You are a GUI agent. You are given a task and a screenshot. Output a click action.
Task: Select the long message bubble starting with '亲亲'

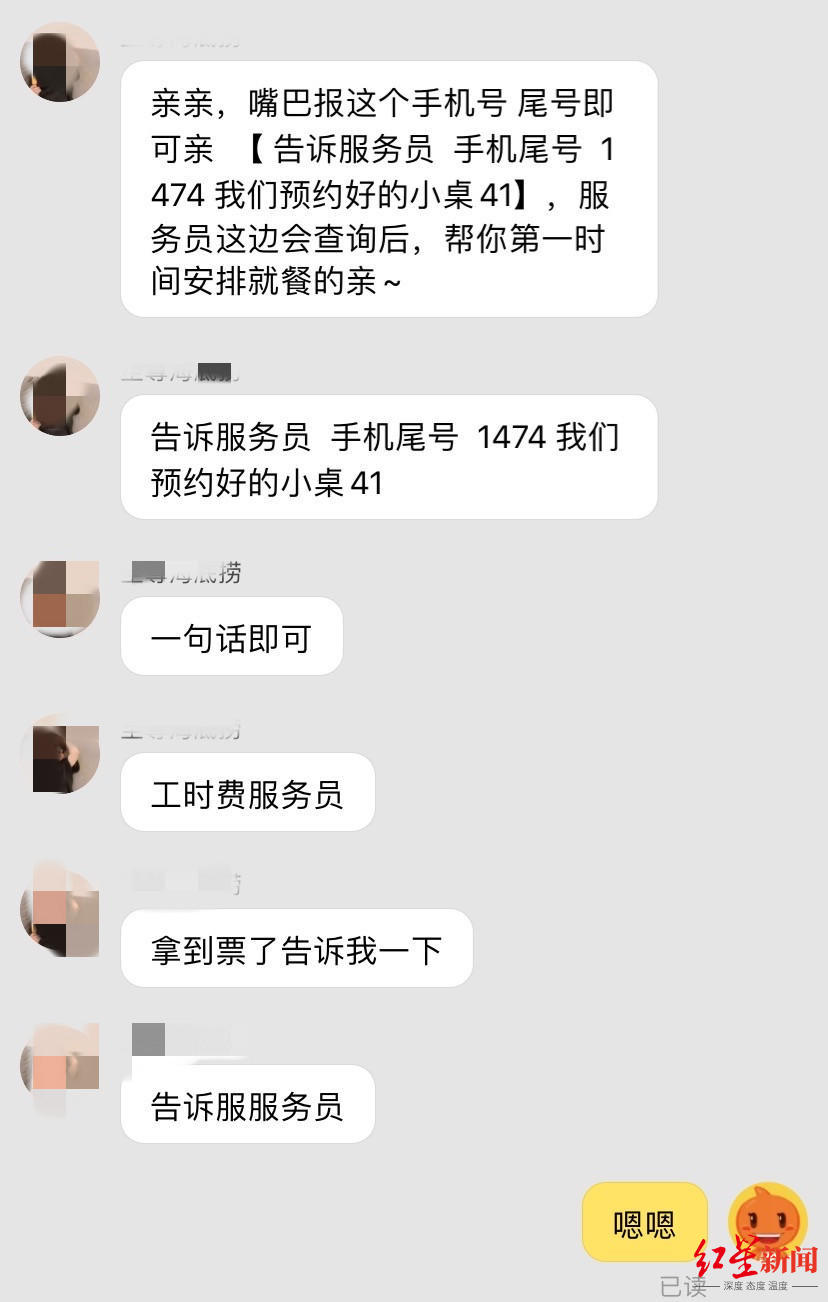388,190
